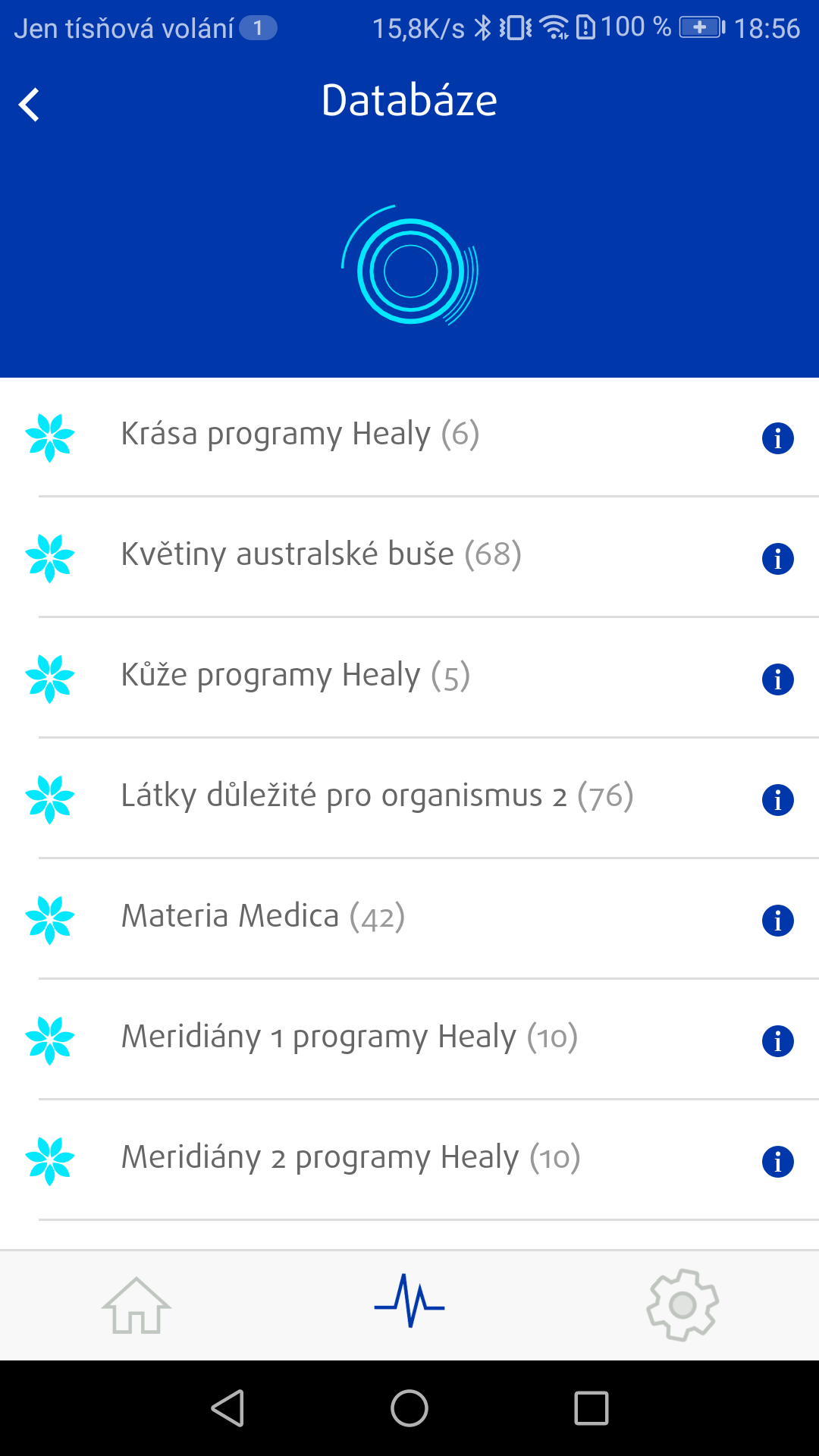The image size is (819, 1456).
Task: Show info for Krása programy Healy
Action: pyautogui.click(x=777, y=438)
